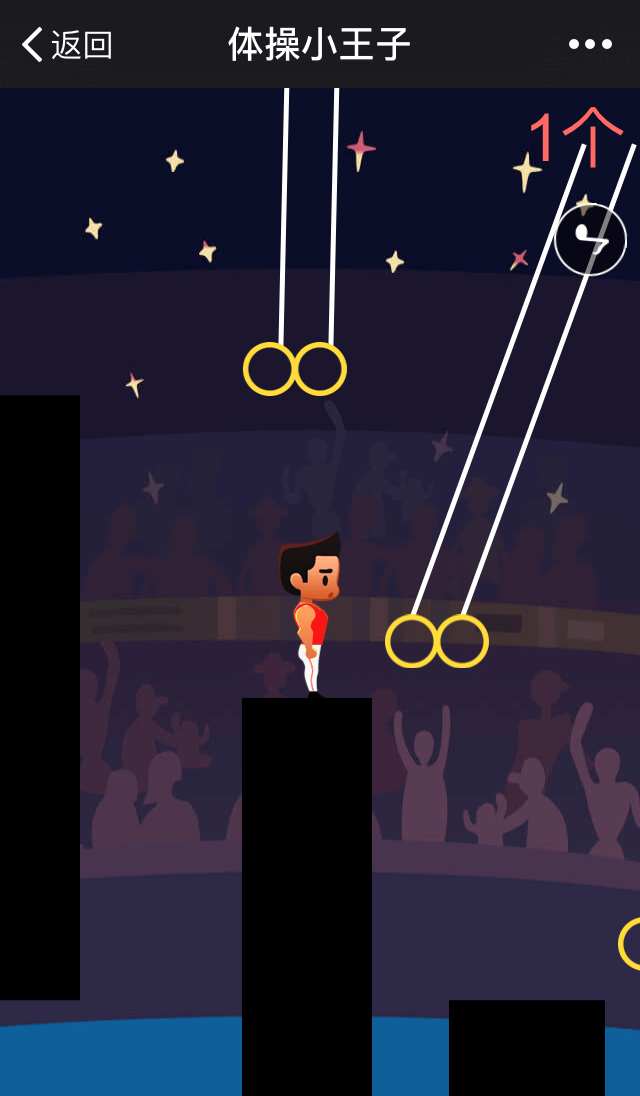This screenshot has width=640, height=1096.
Task: Go back with 返回 button
Action: (x=67, y=45)
